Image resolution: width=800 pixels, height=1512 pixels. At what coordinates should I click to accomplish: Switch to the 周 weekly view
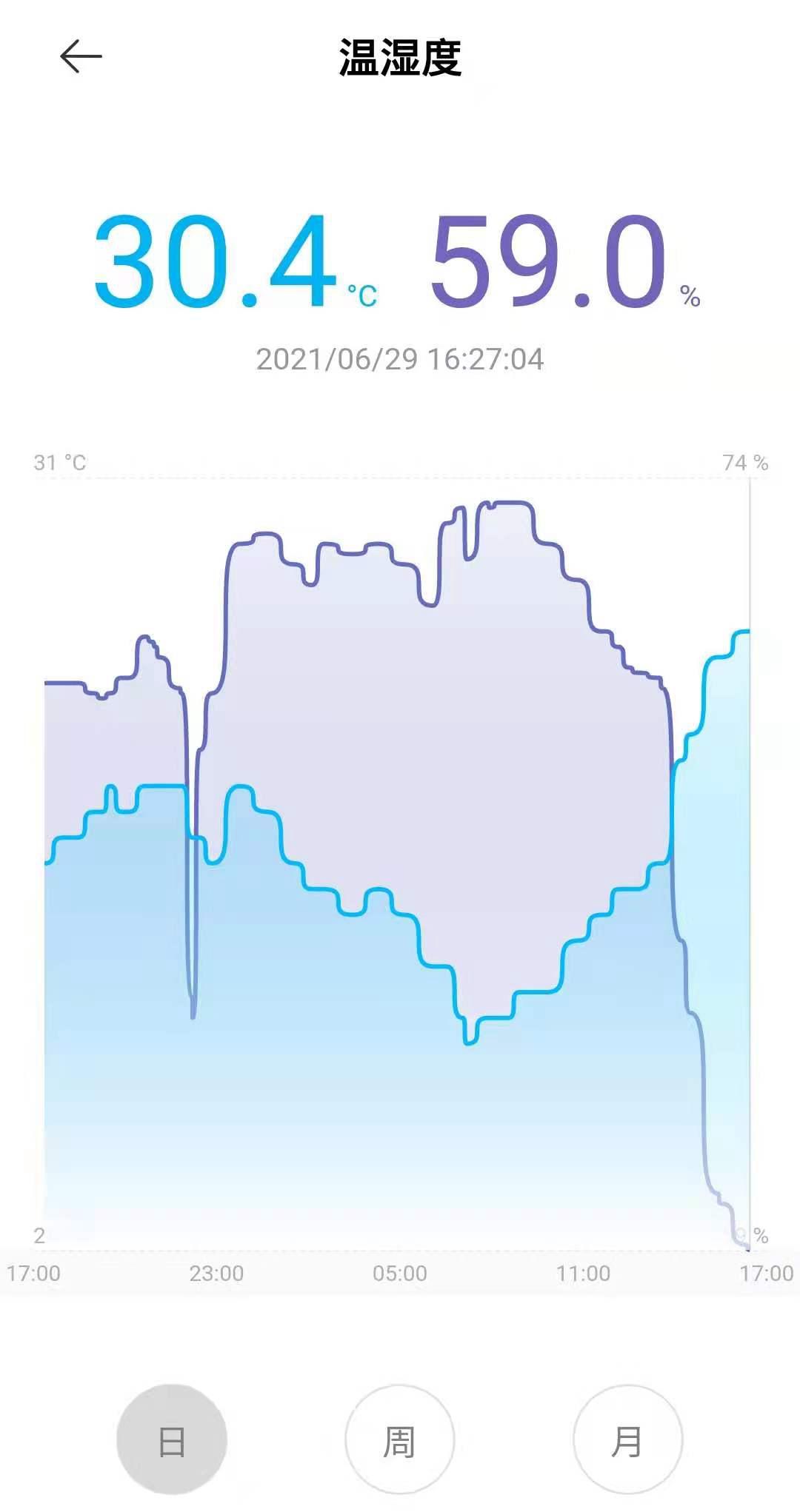pos(400,1439)
